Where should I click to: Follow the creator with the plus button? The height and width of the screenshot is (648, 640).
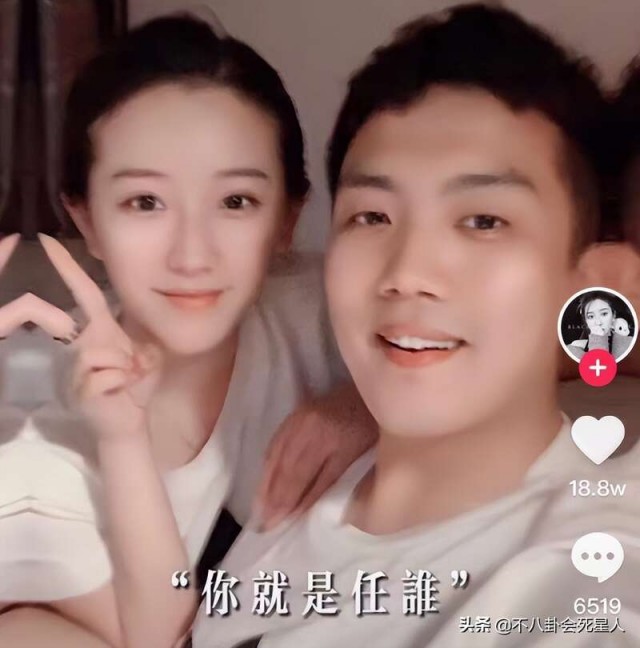coord(597,367)
